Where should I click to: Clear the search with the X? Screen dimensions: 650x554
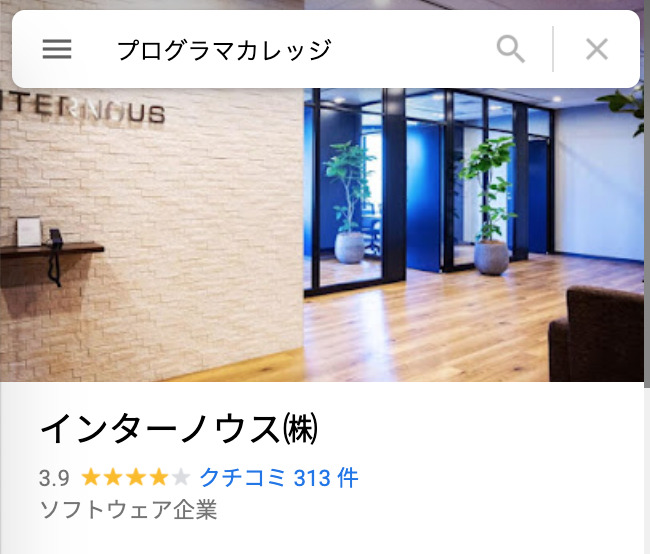pyautogui.click(x=597, y=49)
